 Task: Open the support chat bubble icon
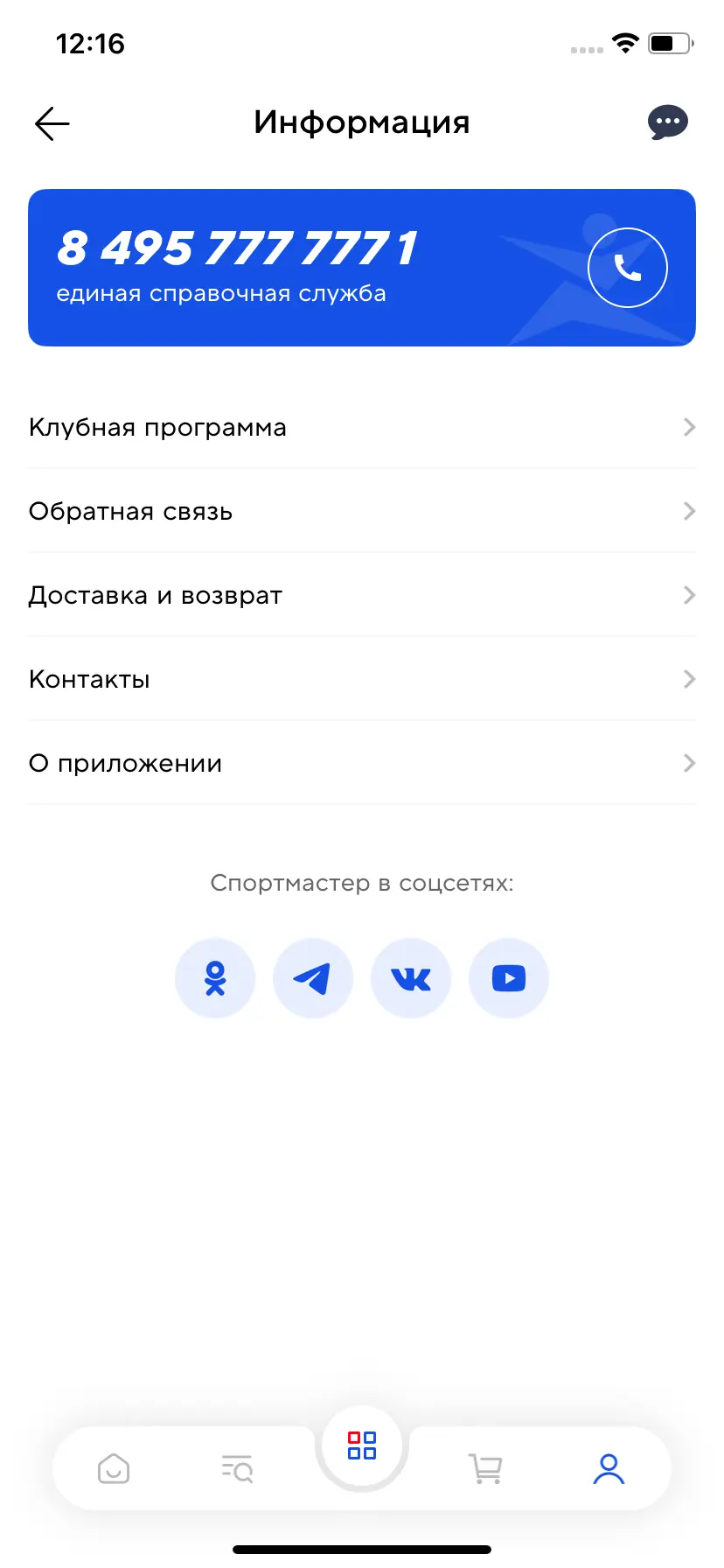(668, 122)
